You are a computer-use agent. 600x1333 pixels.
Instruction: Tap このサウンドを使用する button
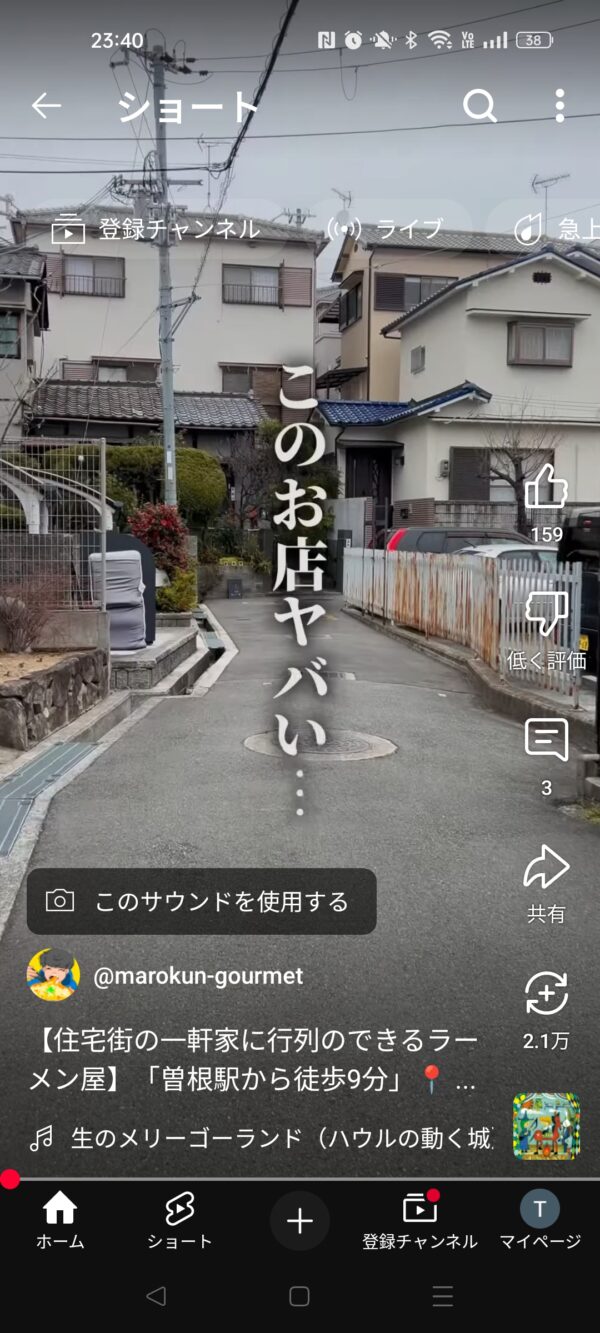[201, 901]
